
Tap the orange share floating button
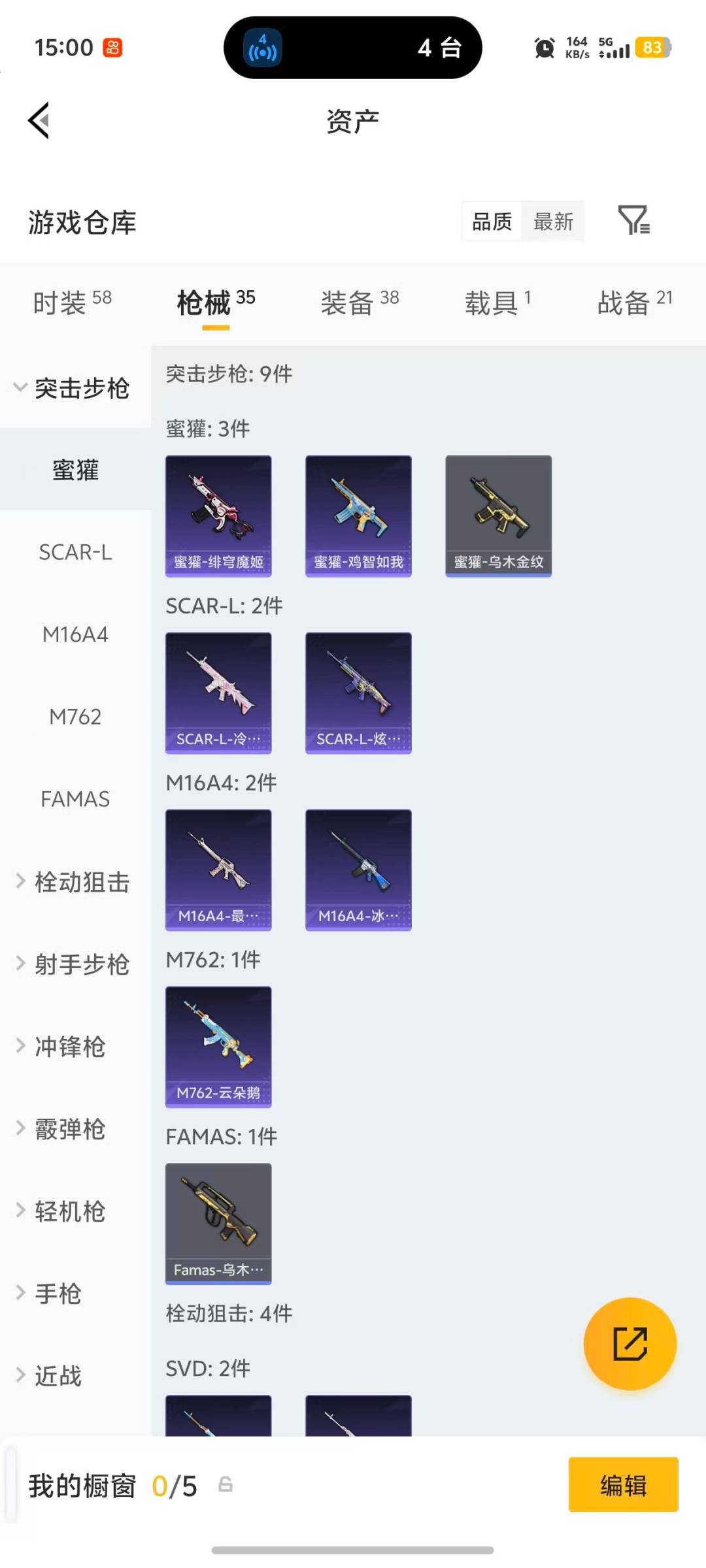point(629,1344)
